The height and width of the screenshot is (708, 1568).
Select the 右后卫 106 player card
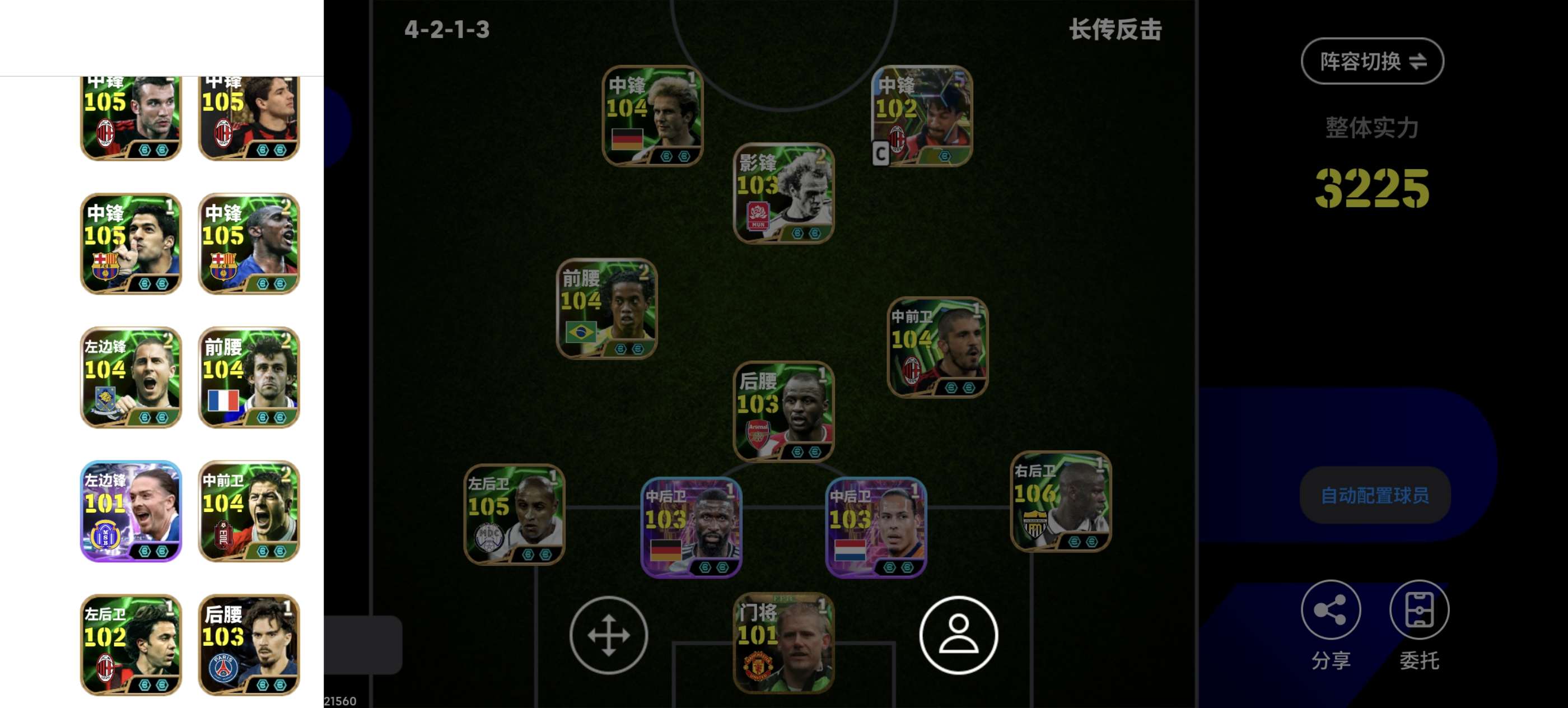coord(1060,501)
